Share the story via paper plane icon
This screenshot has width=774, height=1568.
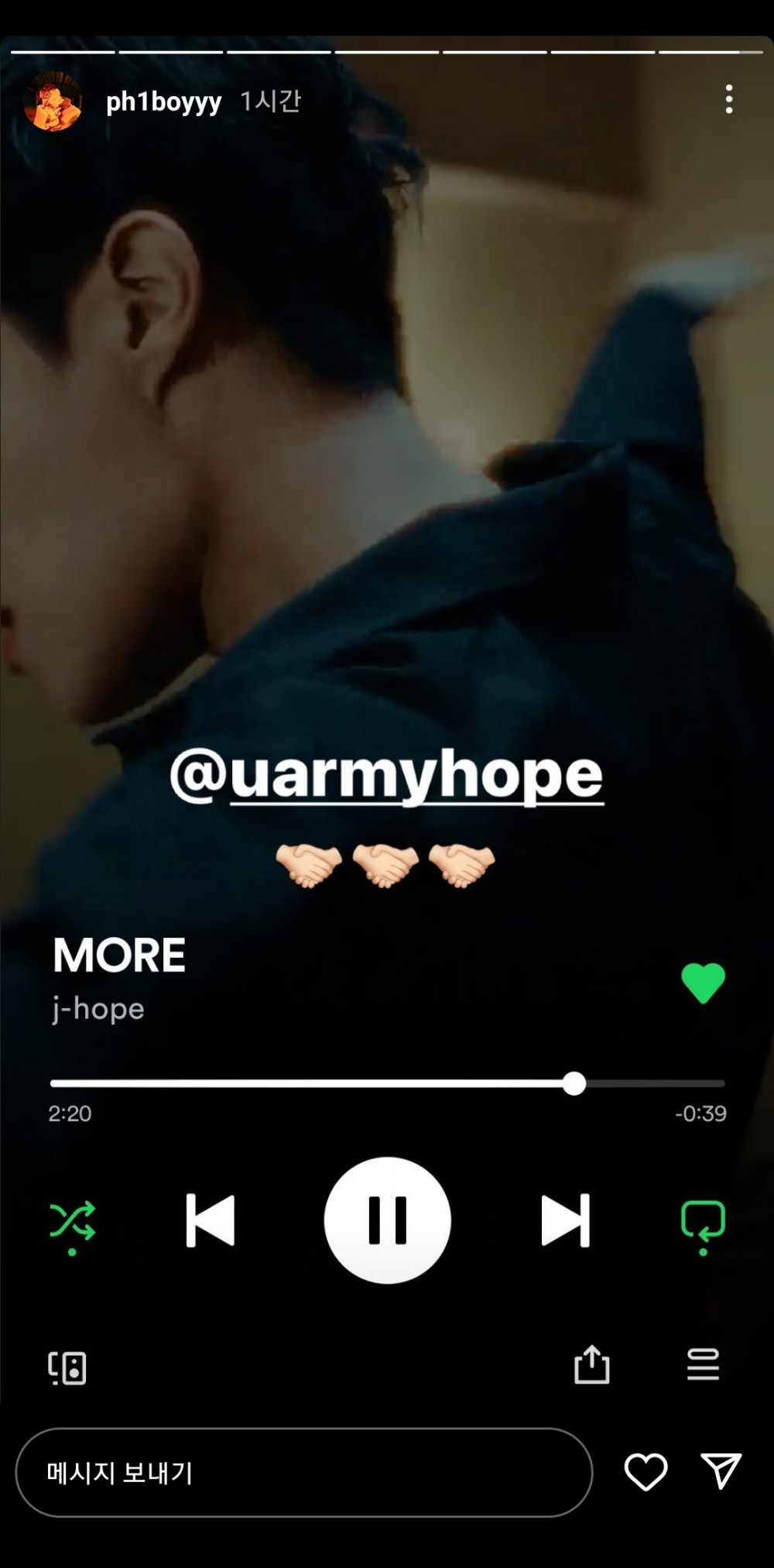tap(721, 1470)
